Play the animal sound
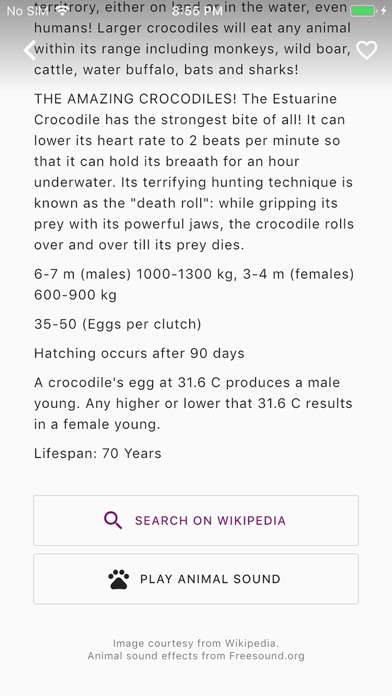Screen dimensions: 392x696 [x=196, y=579]
